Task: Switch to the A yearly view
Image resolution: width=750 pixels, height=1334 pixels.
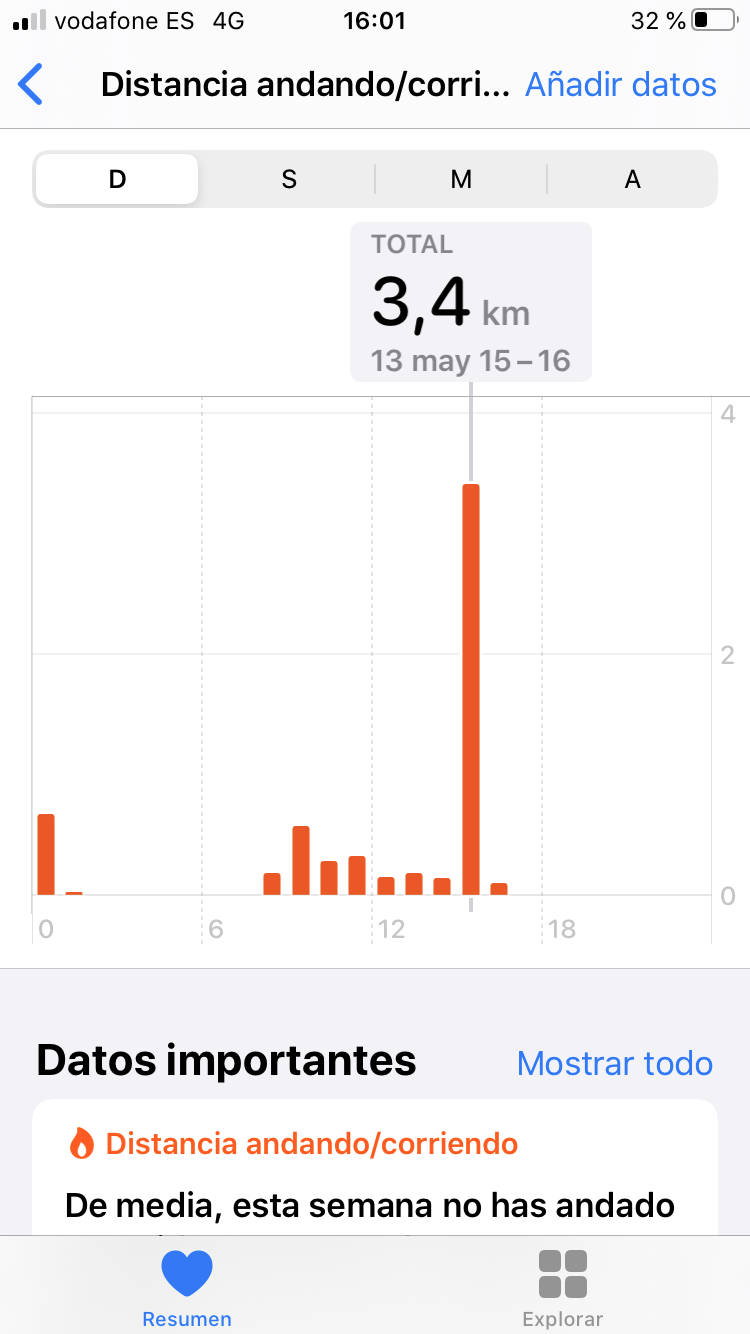Action: [x=632, y=179]
